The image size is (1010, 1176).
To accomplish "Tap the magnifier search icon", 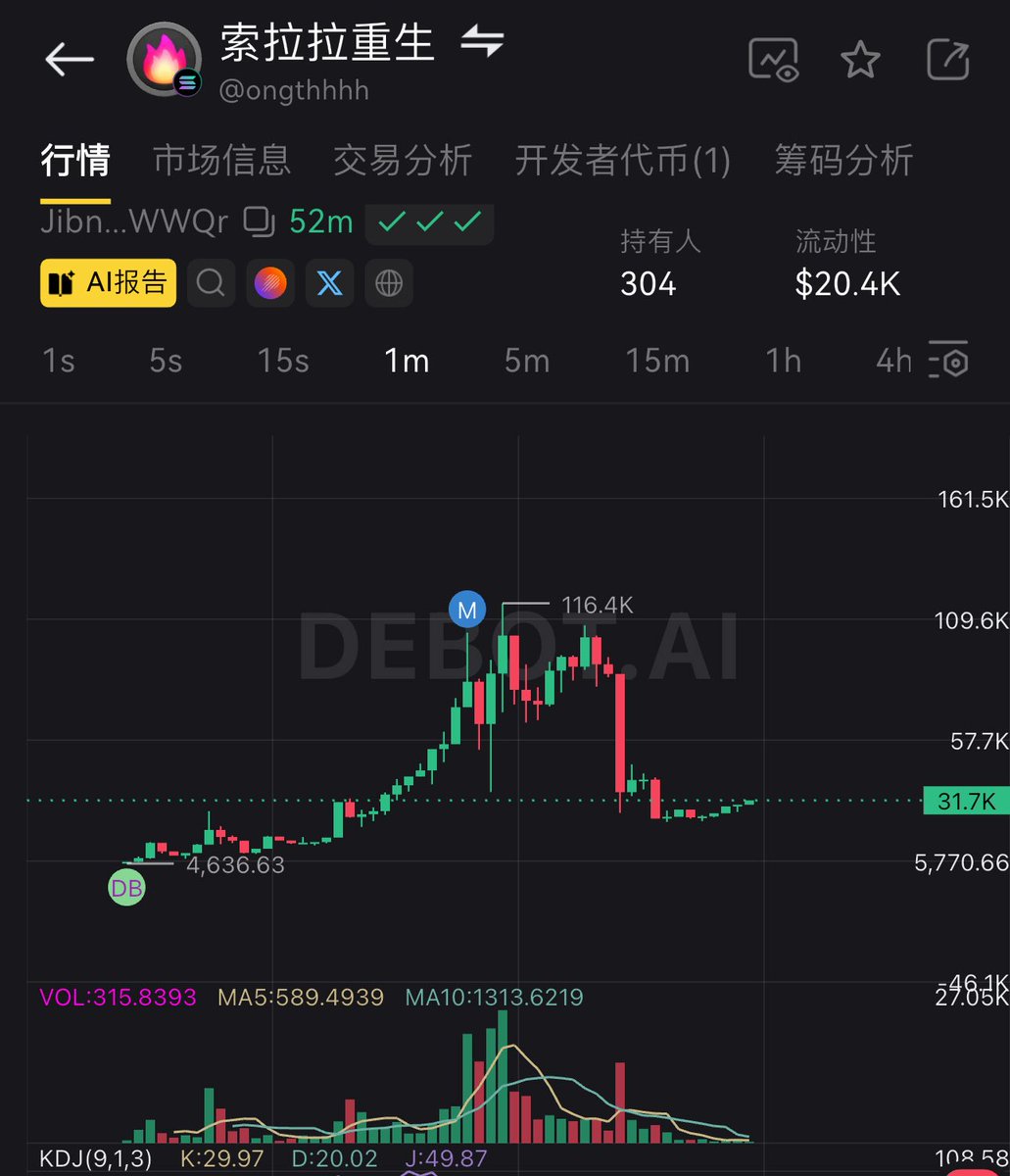I will click(x=211, y=283).
